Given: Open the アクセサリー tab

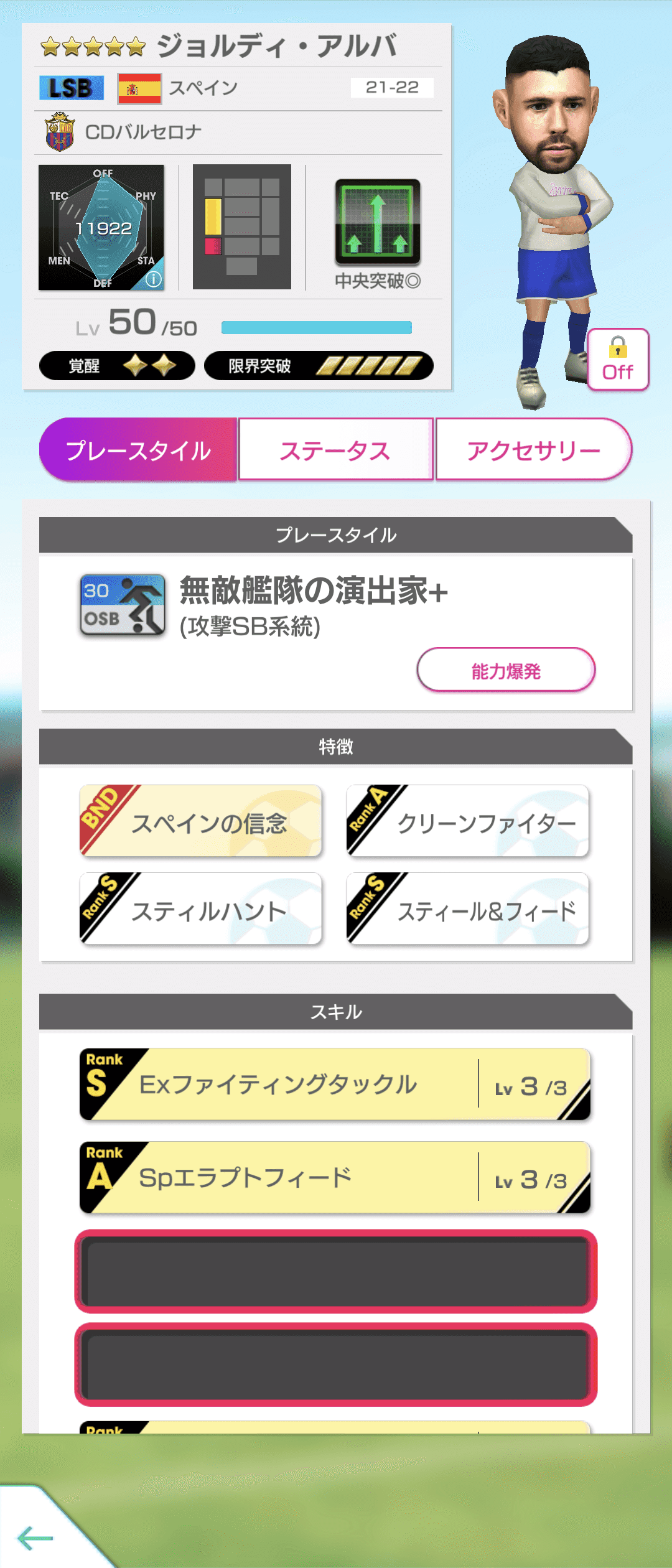Looking at the screenshot, I should (x=534, y=449).
